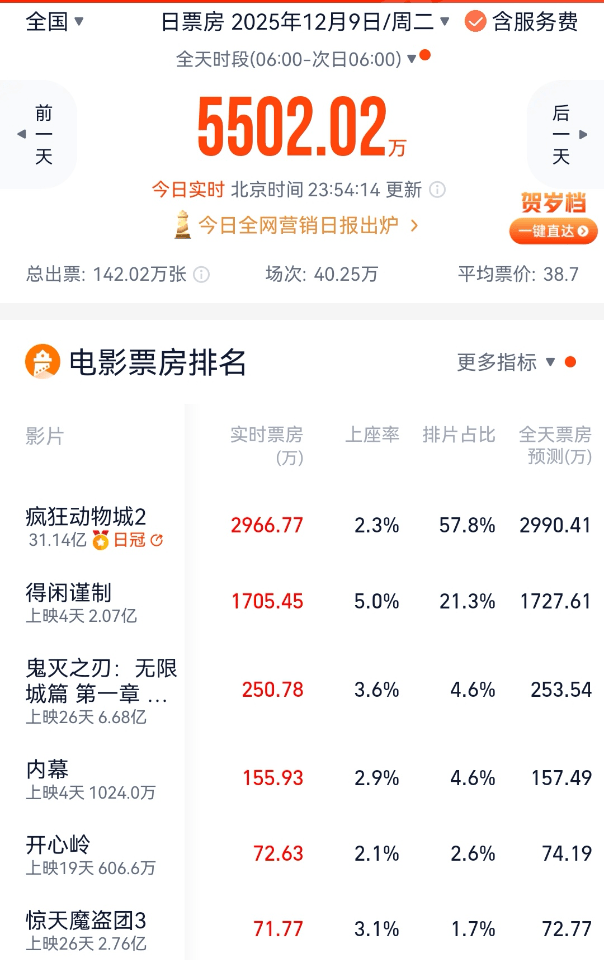Expand the 全天时段 time range selector
This screenshot has height=960, width=604.
point(297,59)
